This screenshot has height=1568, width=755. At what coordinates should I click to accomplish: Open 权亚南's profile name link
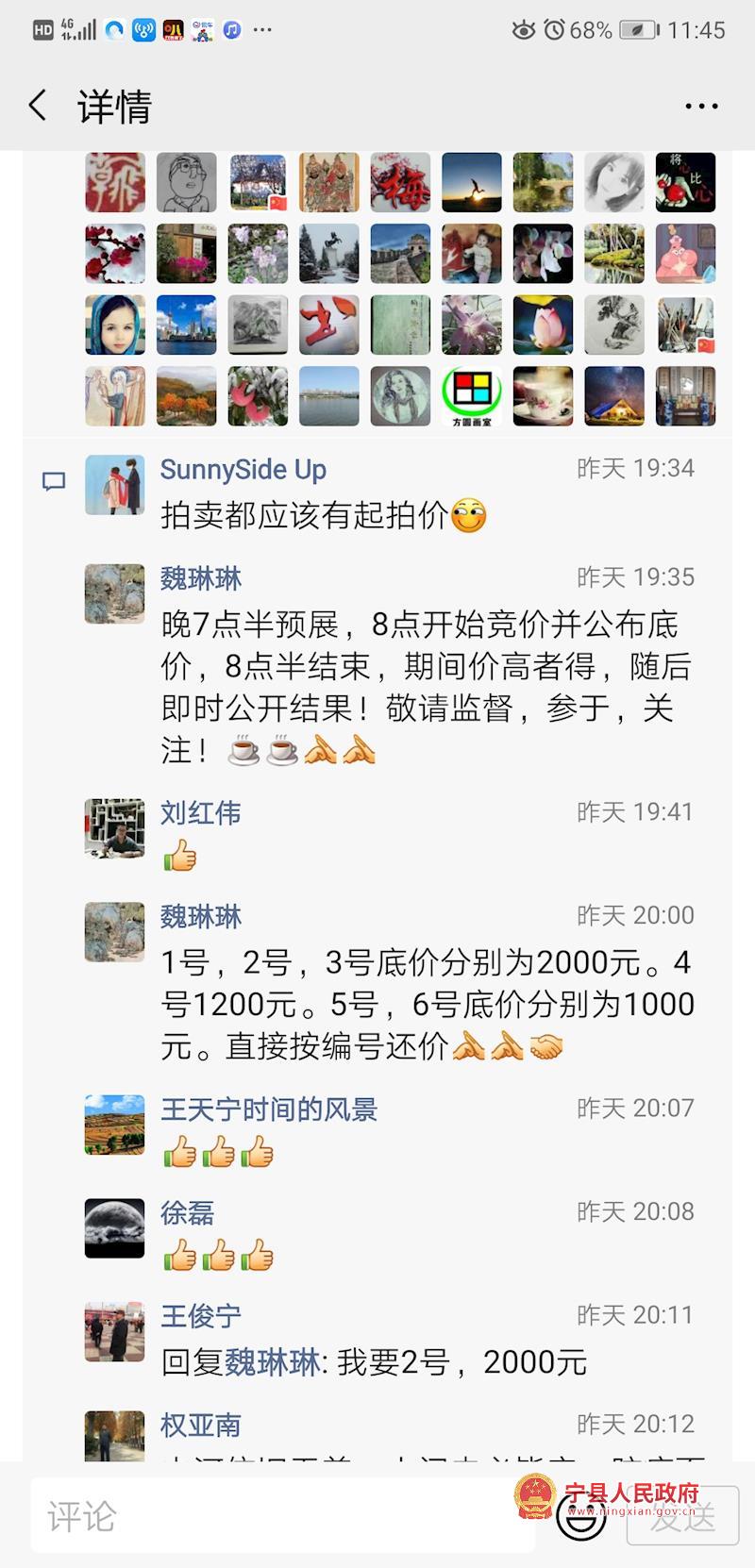click(x=200, y=1425)
